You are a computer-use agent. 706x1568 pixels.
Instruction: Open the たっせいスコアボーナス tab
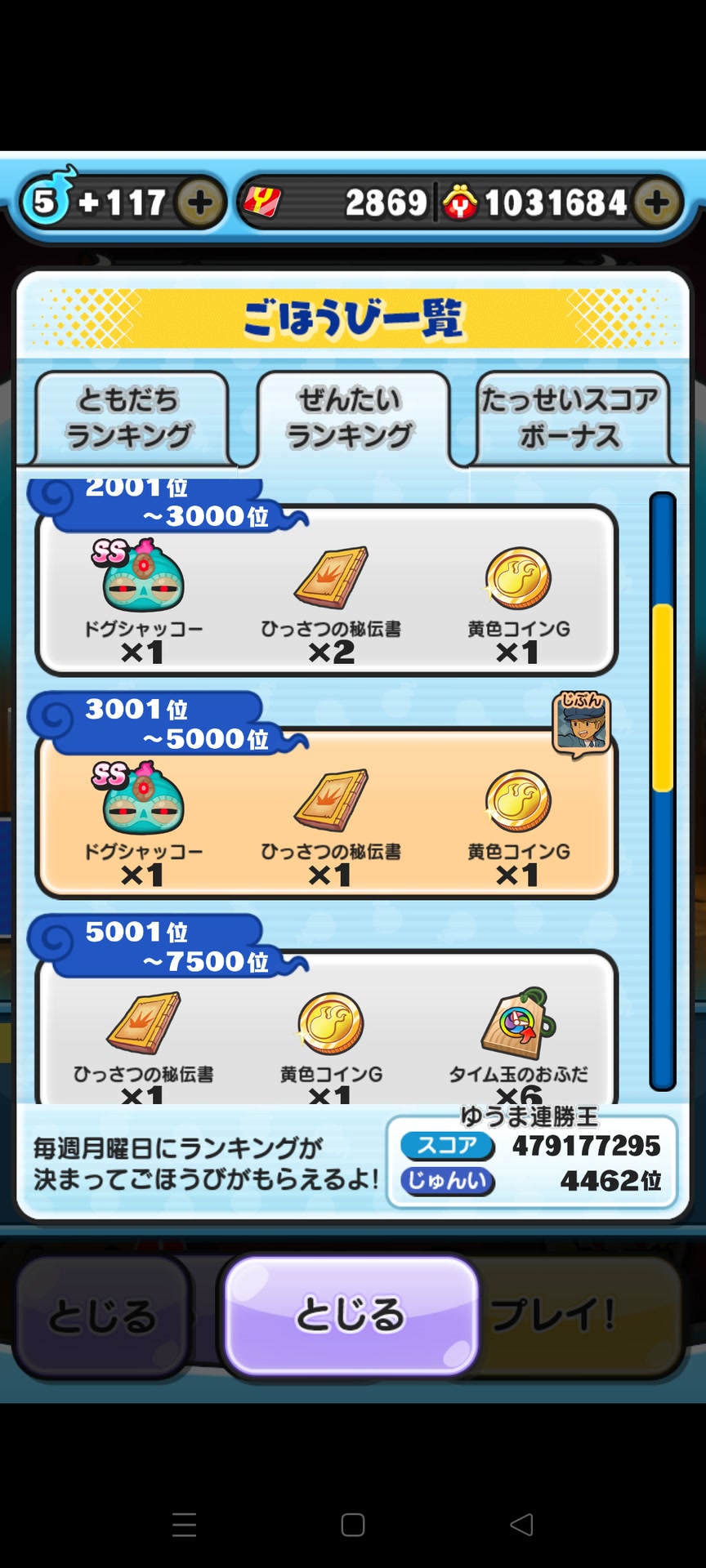571,417
